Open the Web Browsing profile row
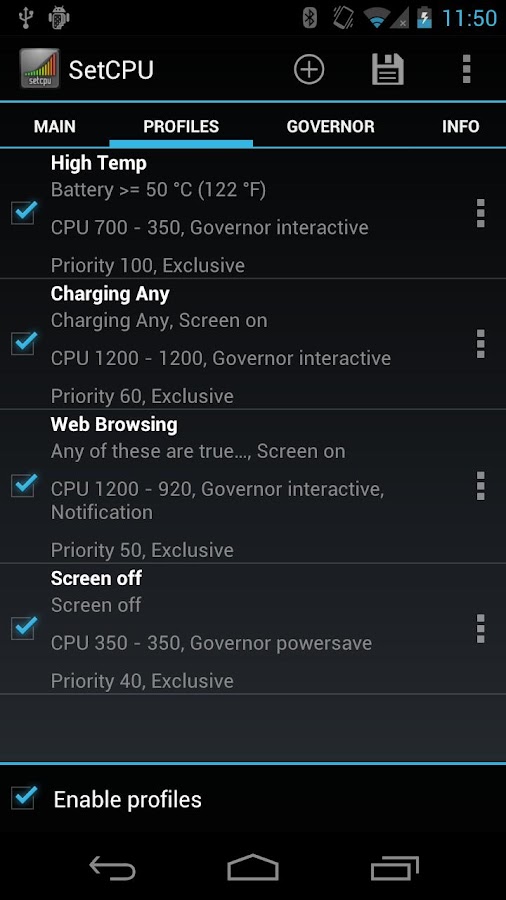Image resolution: width=506 pixels, height=900 pixels. 253,486
